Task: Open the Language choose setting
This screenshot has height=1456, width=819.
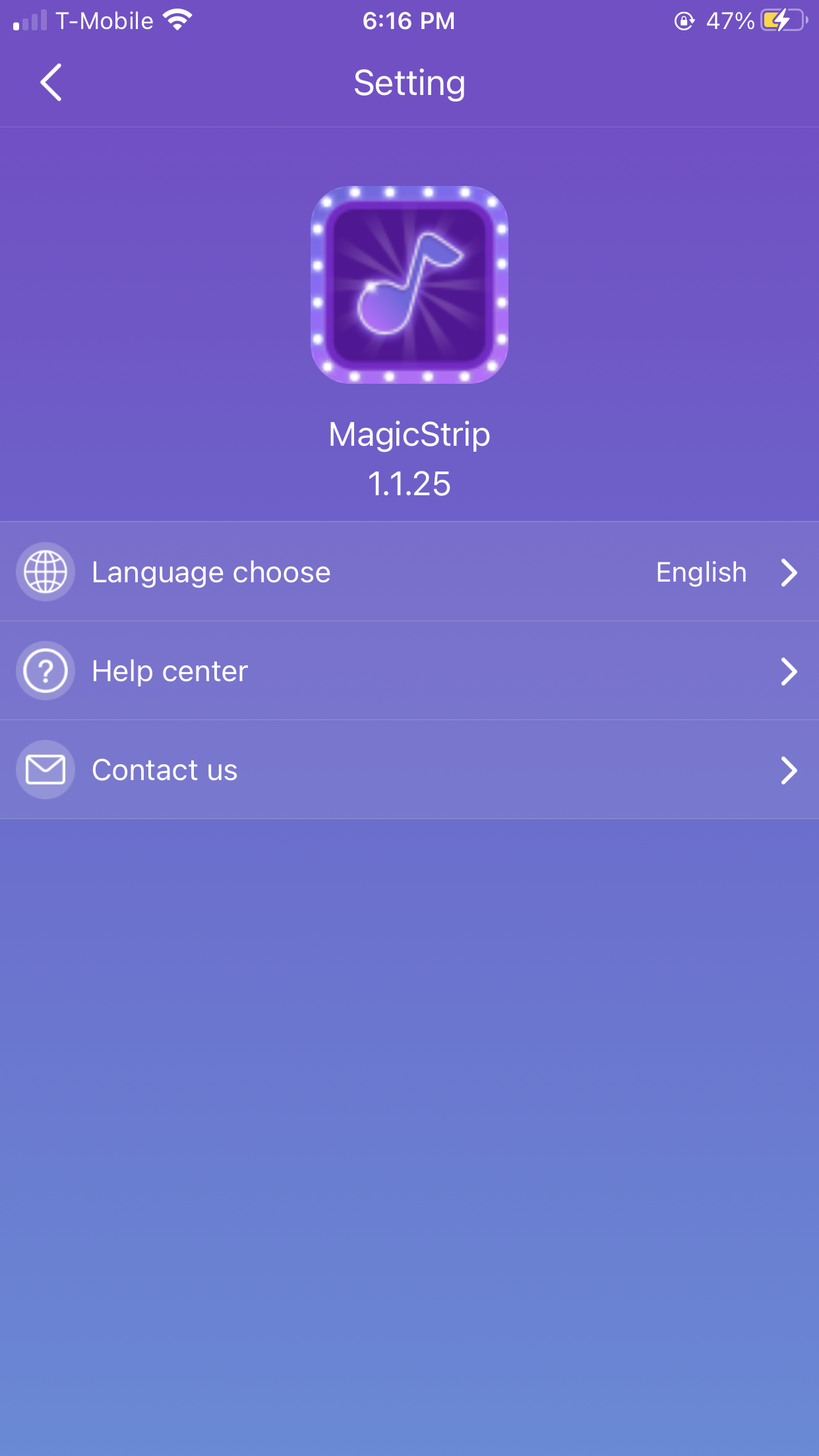Action: click(409, 572)
